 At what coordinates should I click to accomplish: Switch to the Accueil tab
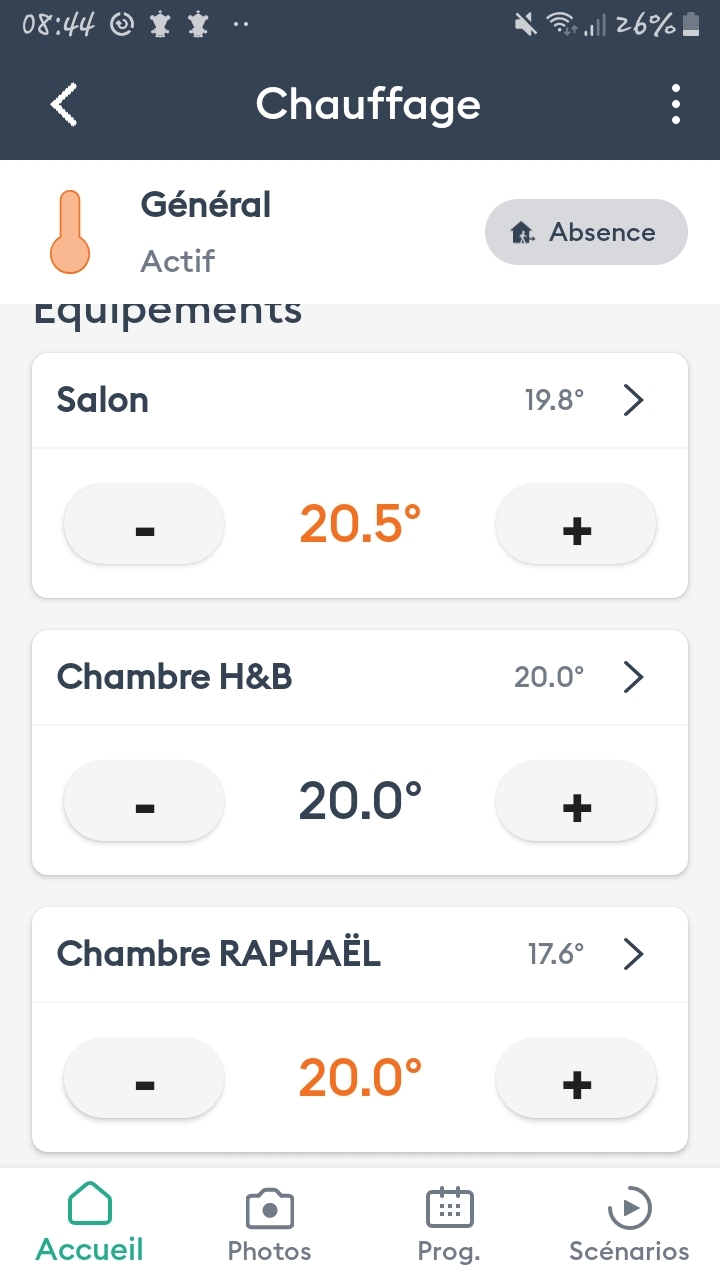[x=90, y=1222]
